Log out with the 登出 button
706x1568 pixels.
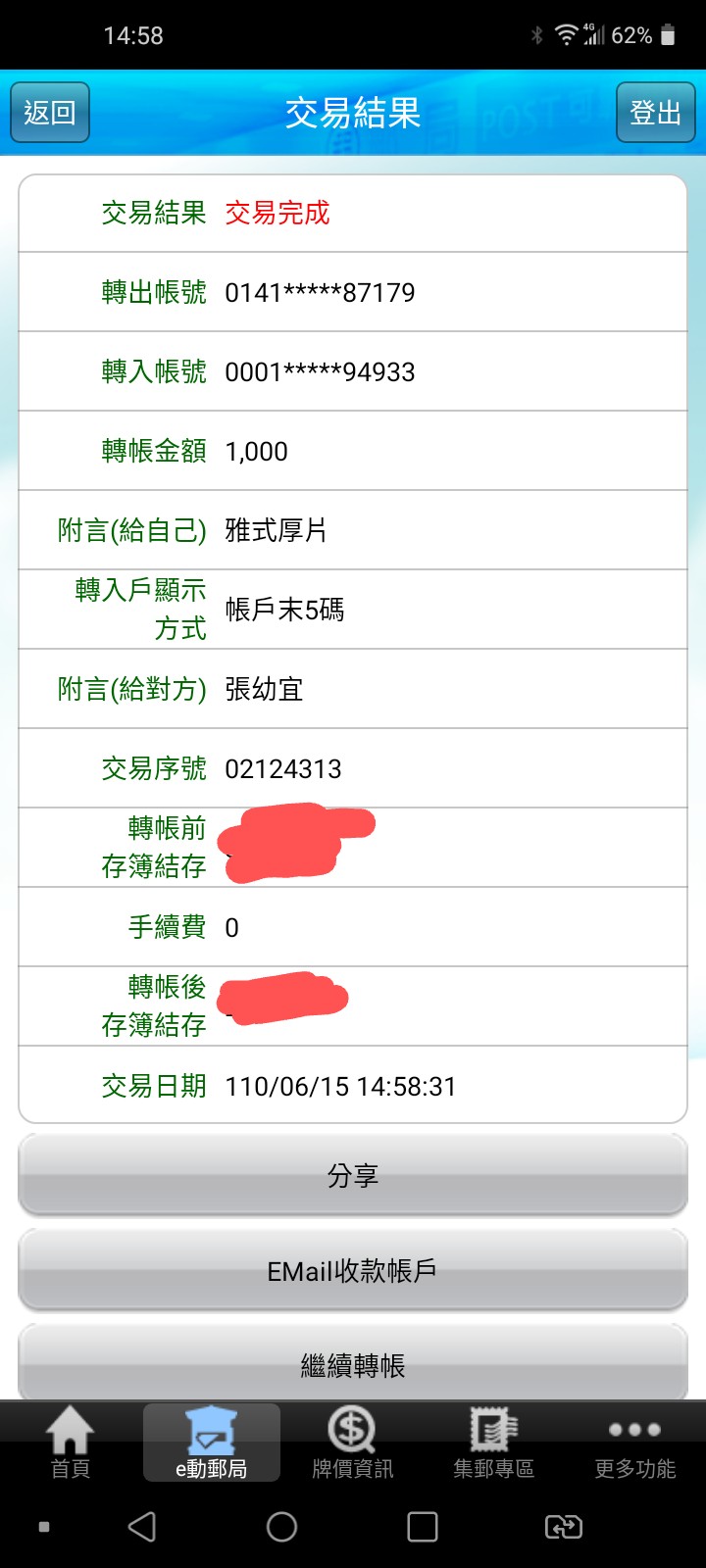656,113
